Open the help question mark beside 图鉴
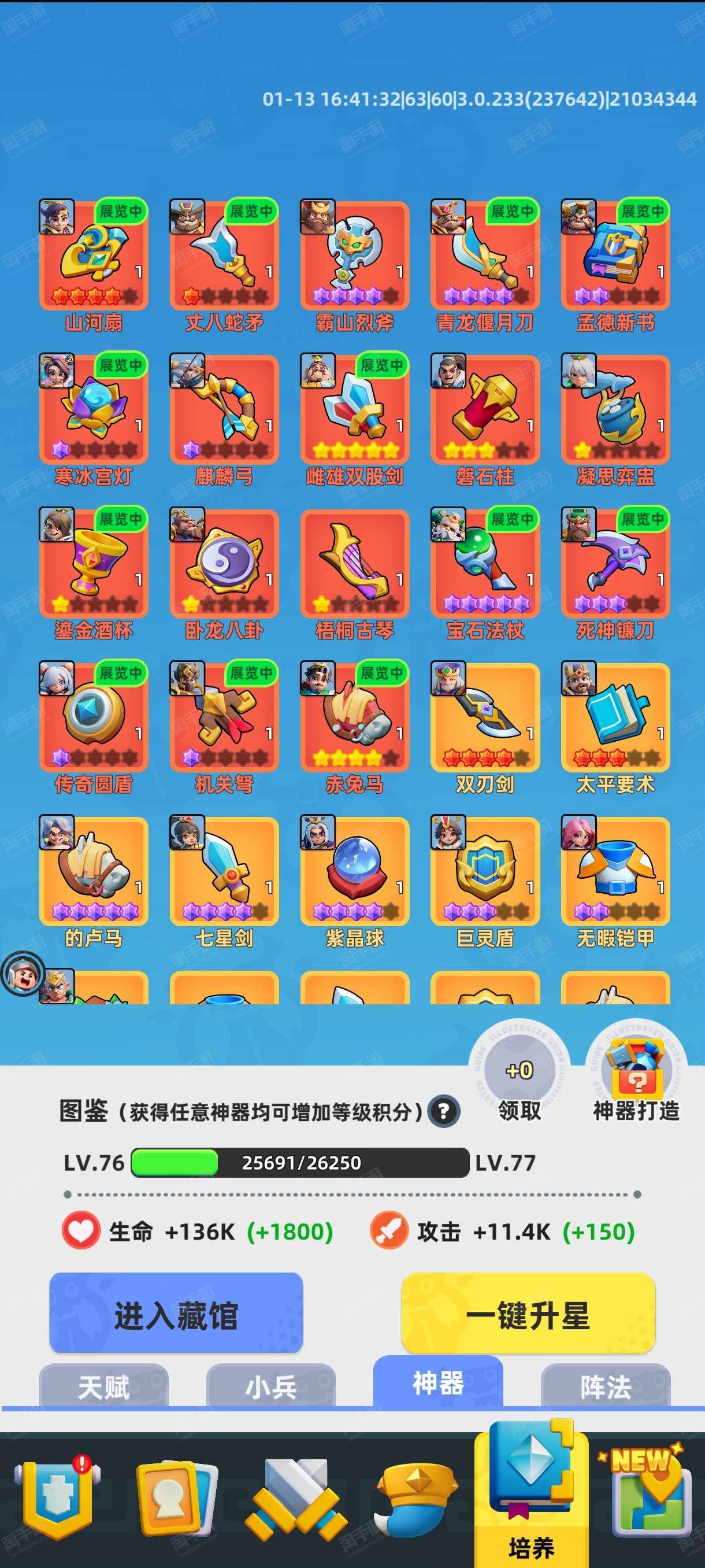This screenshot has height=1568, width=705. tap(443, 1111)
